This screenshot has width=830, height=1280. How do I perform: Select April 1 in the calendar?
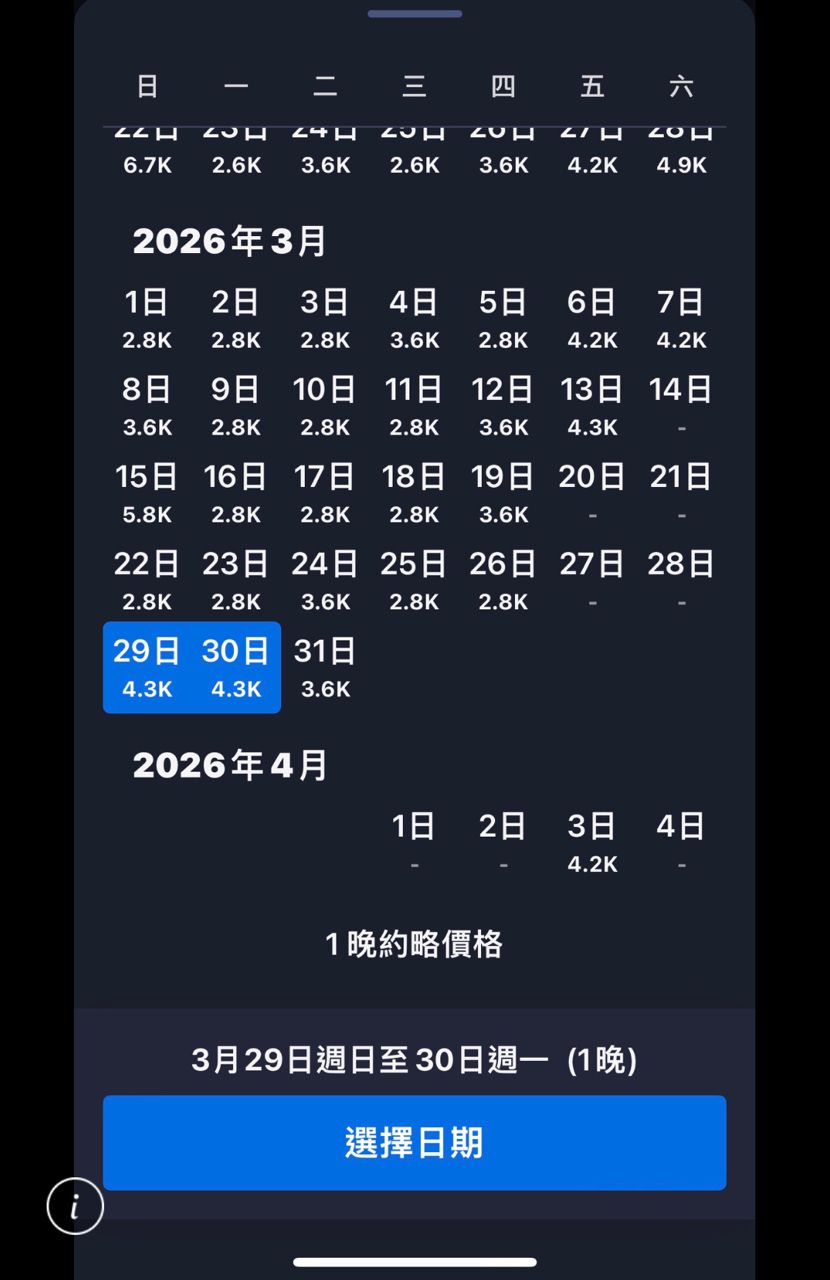414,842
